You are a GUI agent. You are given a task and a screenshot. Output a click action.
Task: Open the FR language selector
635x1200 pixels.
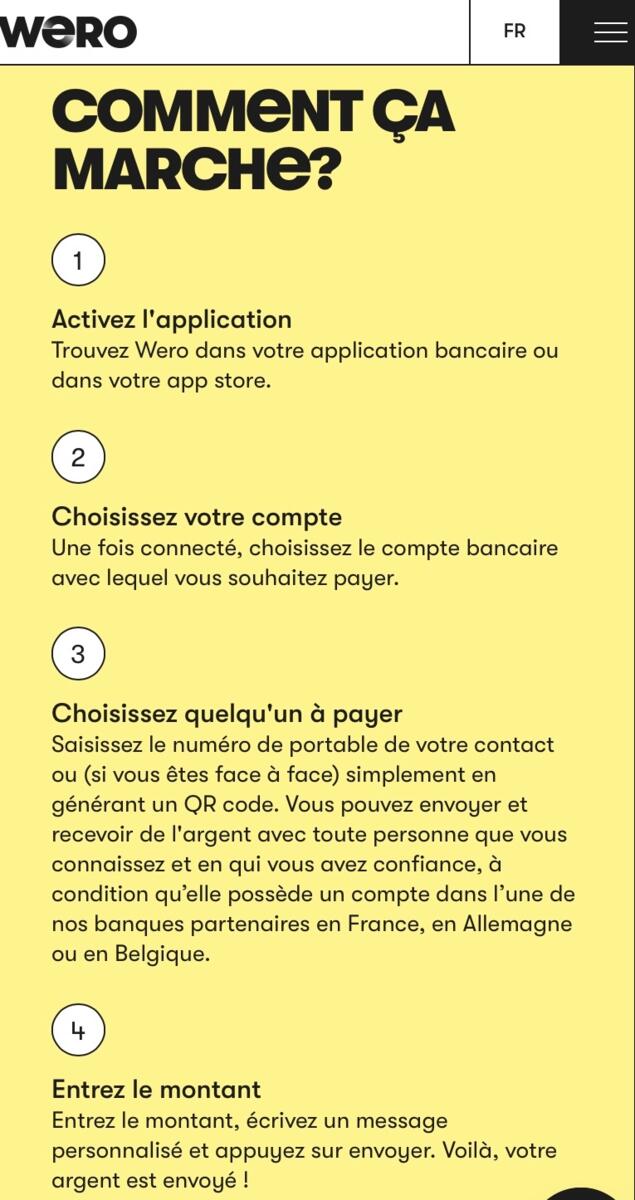point(514,32)
